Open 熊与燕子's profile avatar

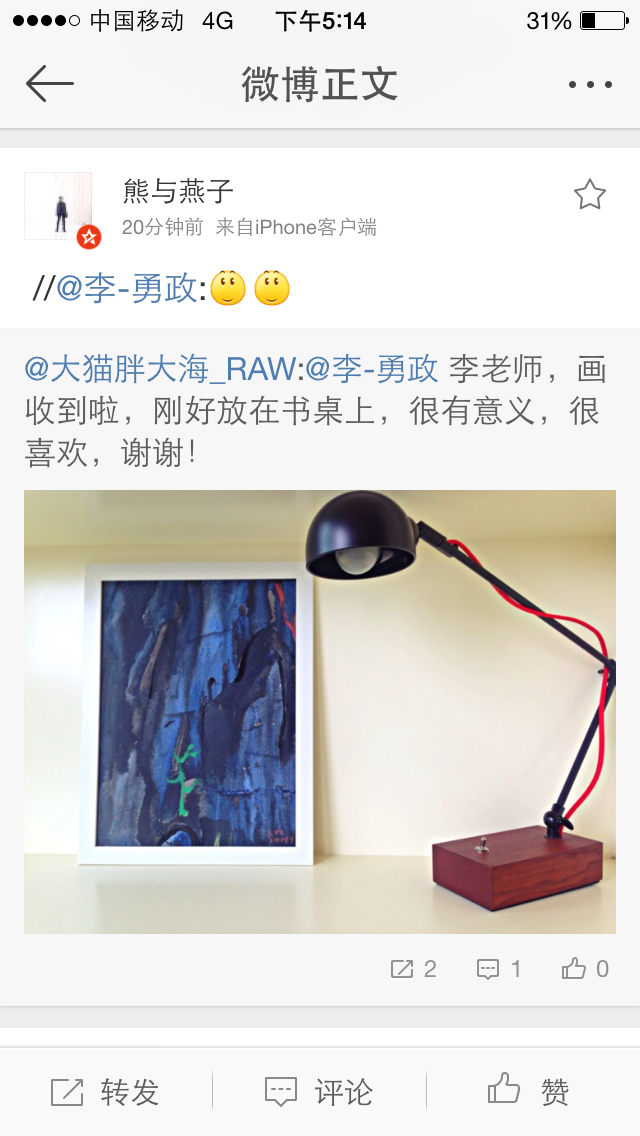tap(58, 206)
